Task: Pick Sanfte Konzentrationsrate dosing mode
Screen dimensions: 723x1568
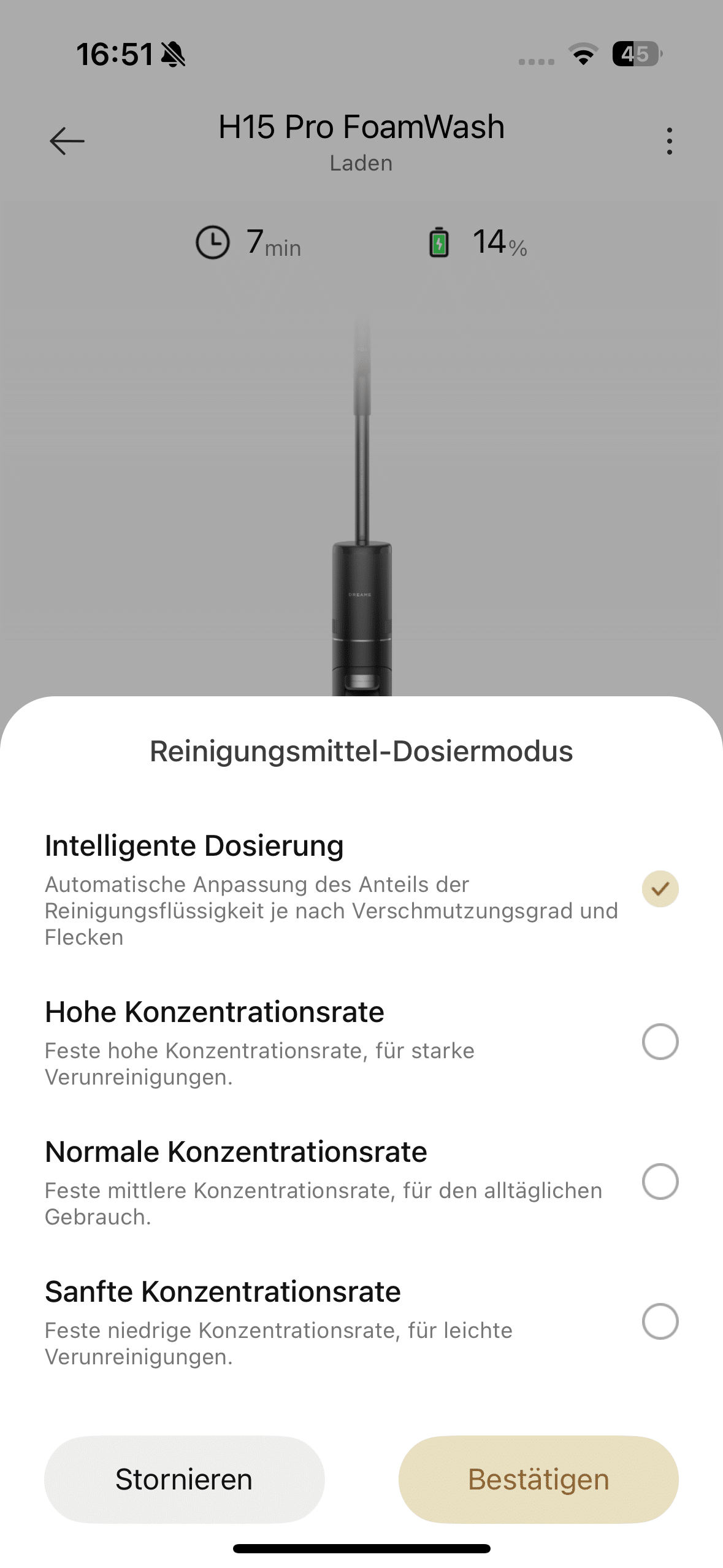Action: (660, 1321)
